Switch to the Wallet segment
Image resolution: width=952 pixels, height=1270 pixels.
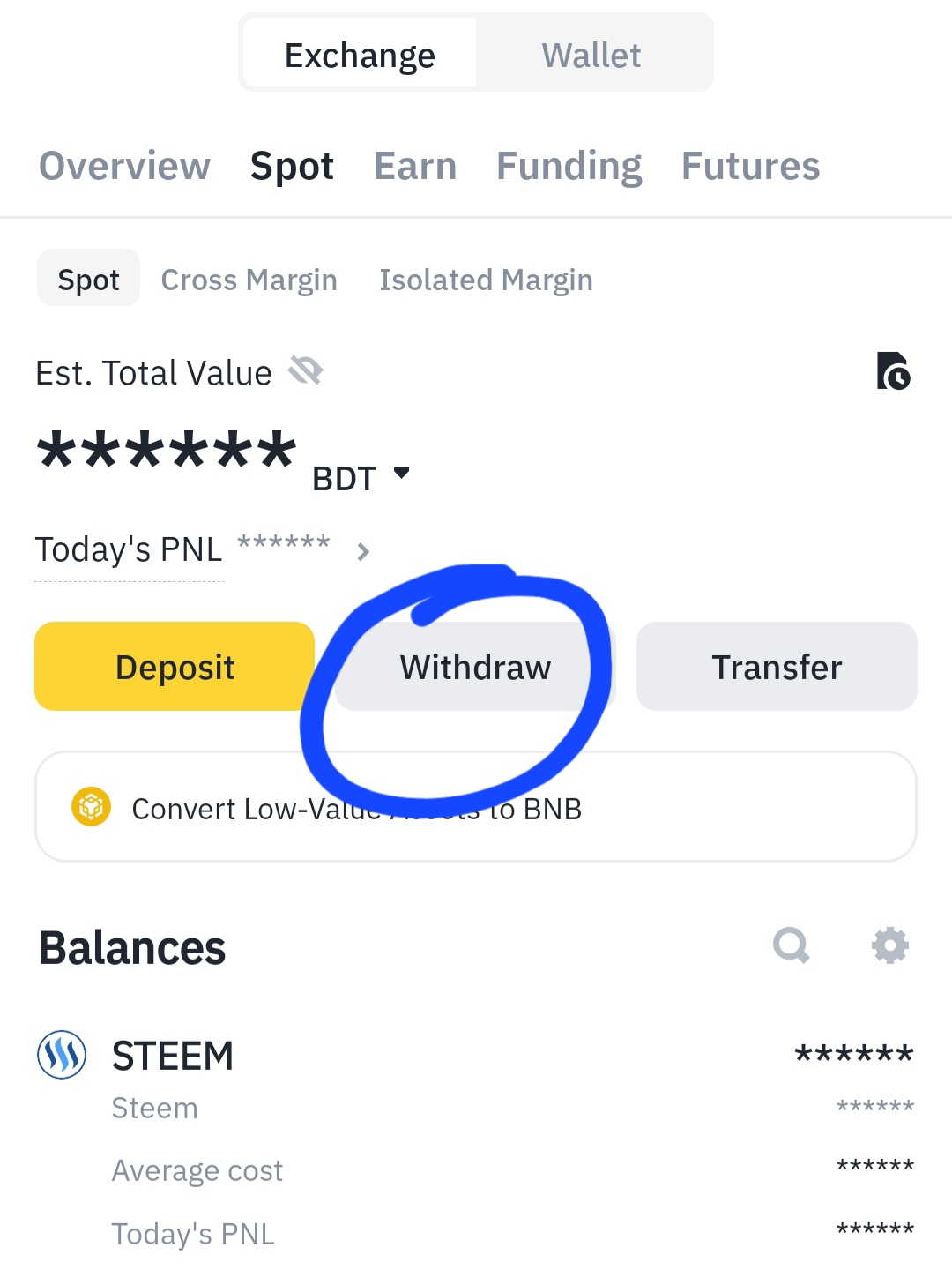(x=591, y=56)
